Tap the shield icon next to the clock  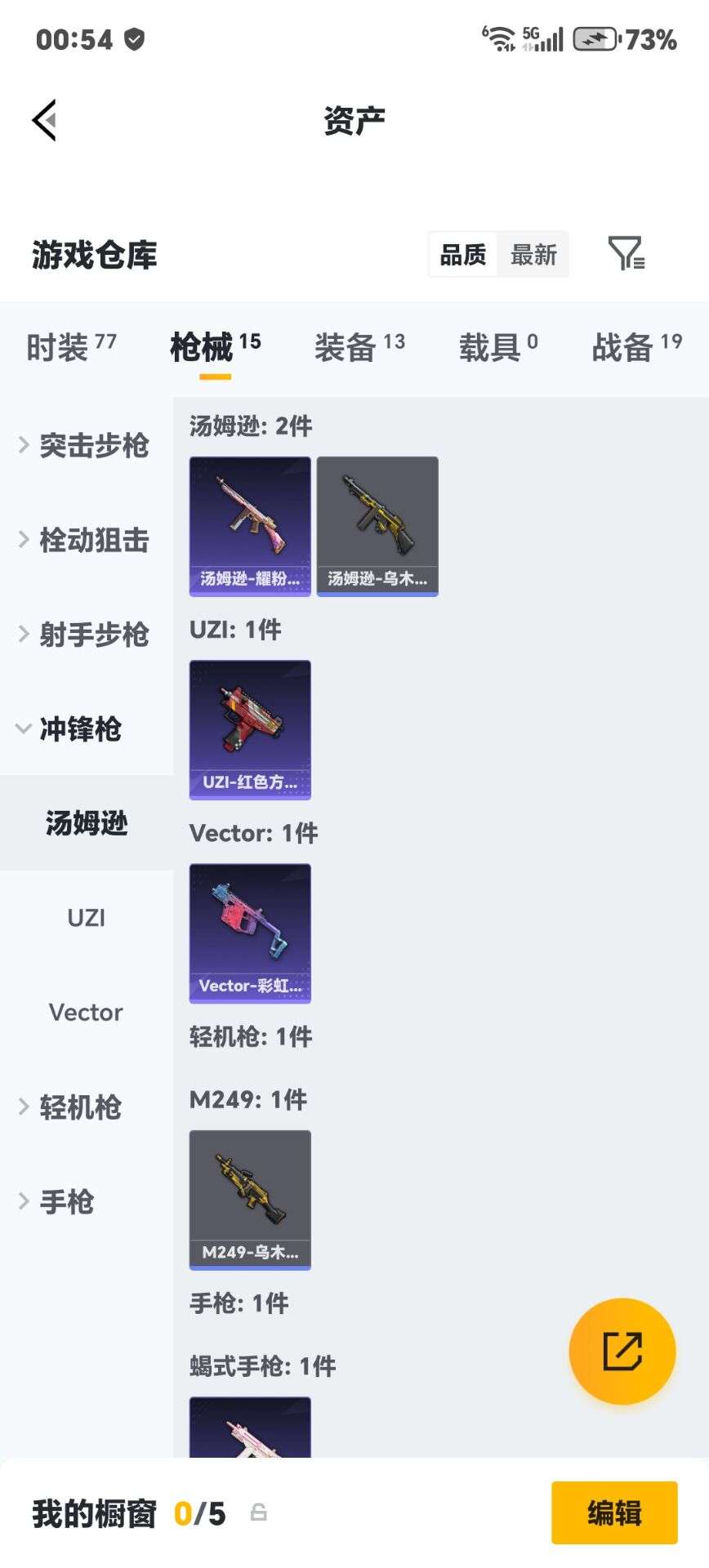point(135,37)
